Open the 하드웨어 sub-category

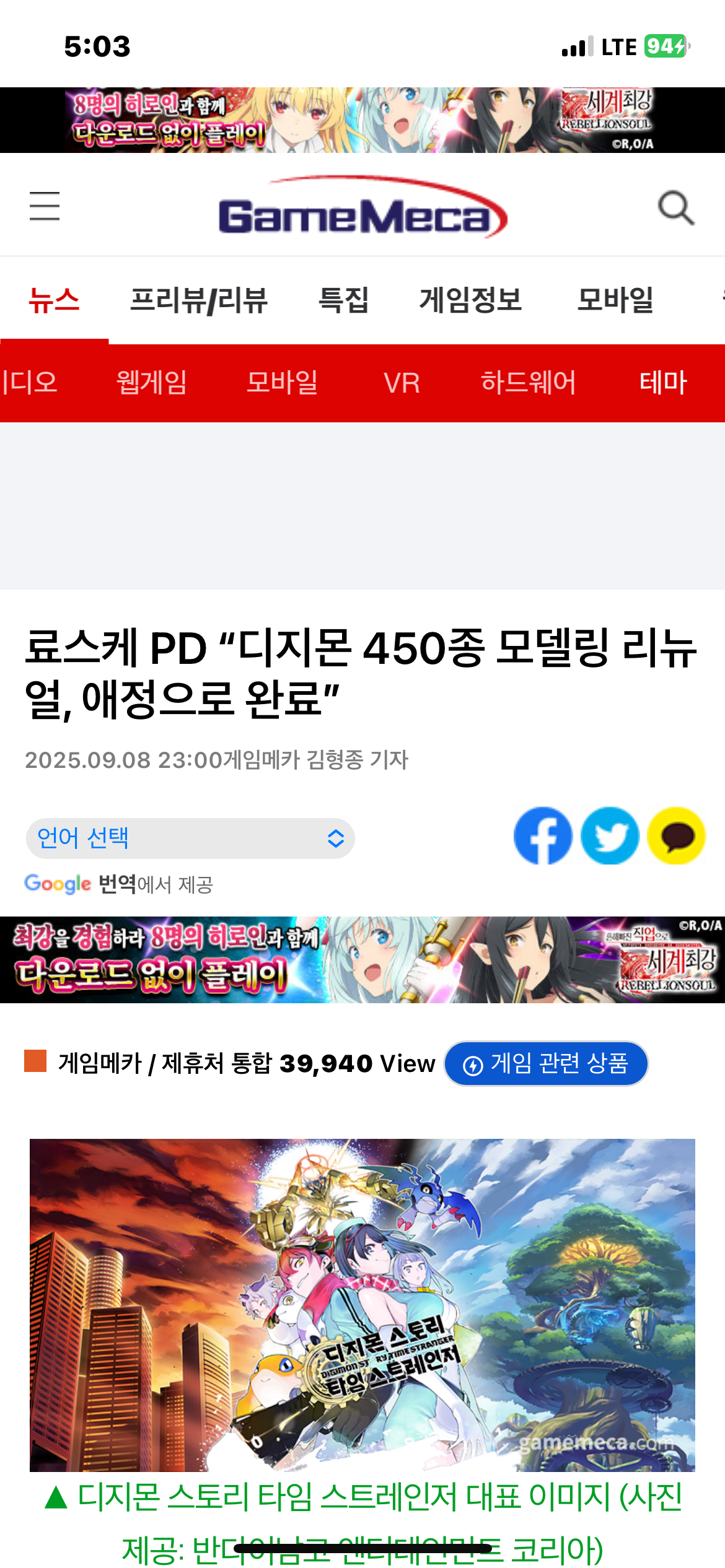tap(528, 383)
